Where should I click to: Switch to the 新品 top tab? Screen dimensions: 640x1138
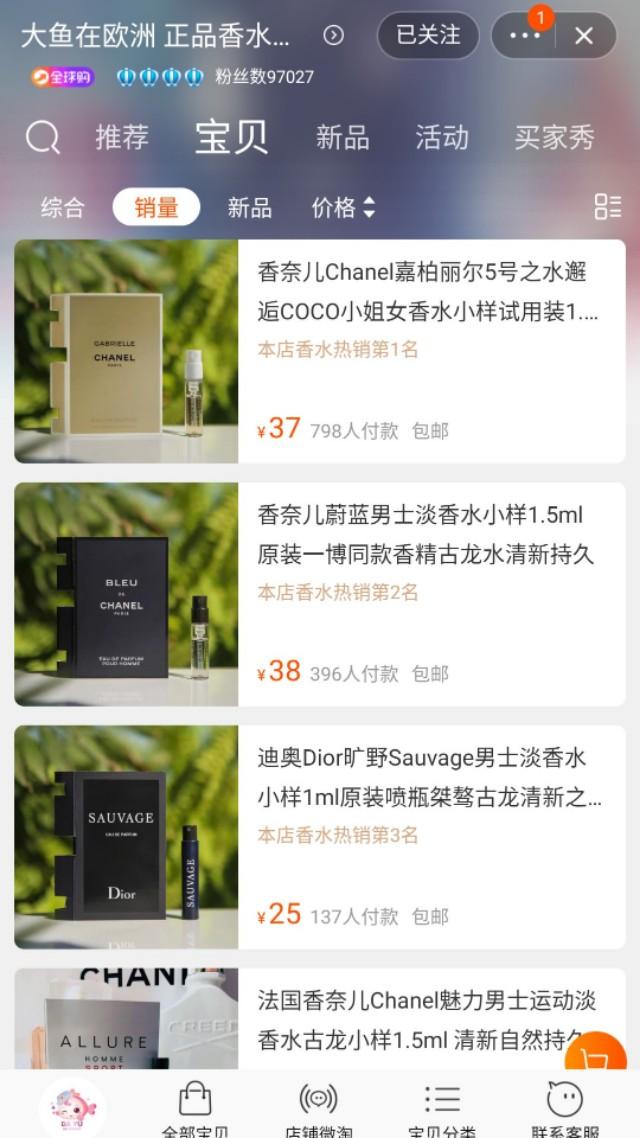point(342,137)
